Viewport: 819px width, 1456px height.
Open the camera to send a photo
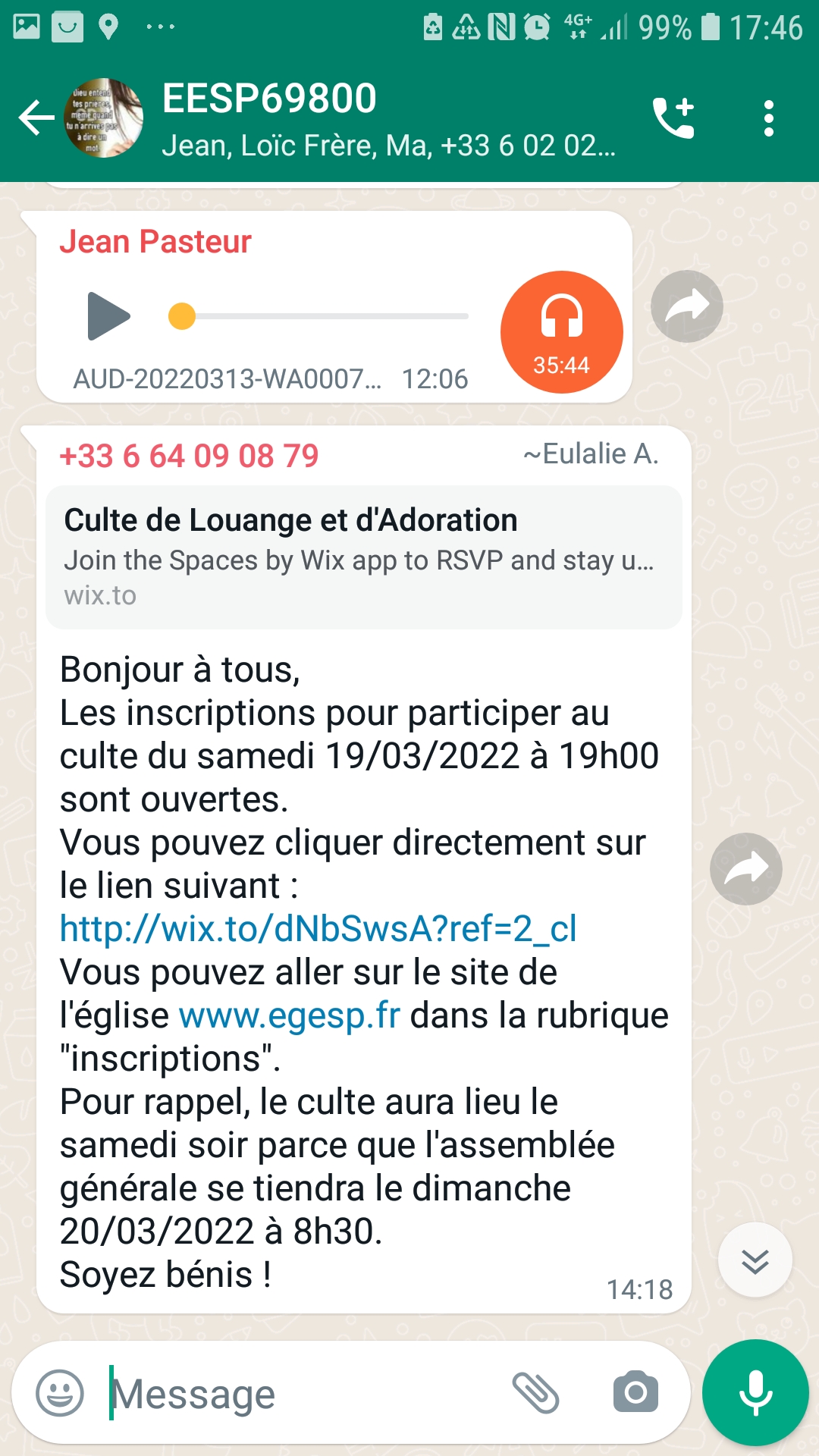point(635,1393)
